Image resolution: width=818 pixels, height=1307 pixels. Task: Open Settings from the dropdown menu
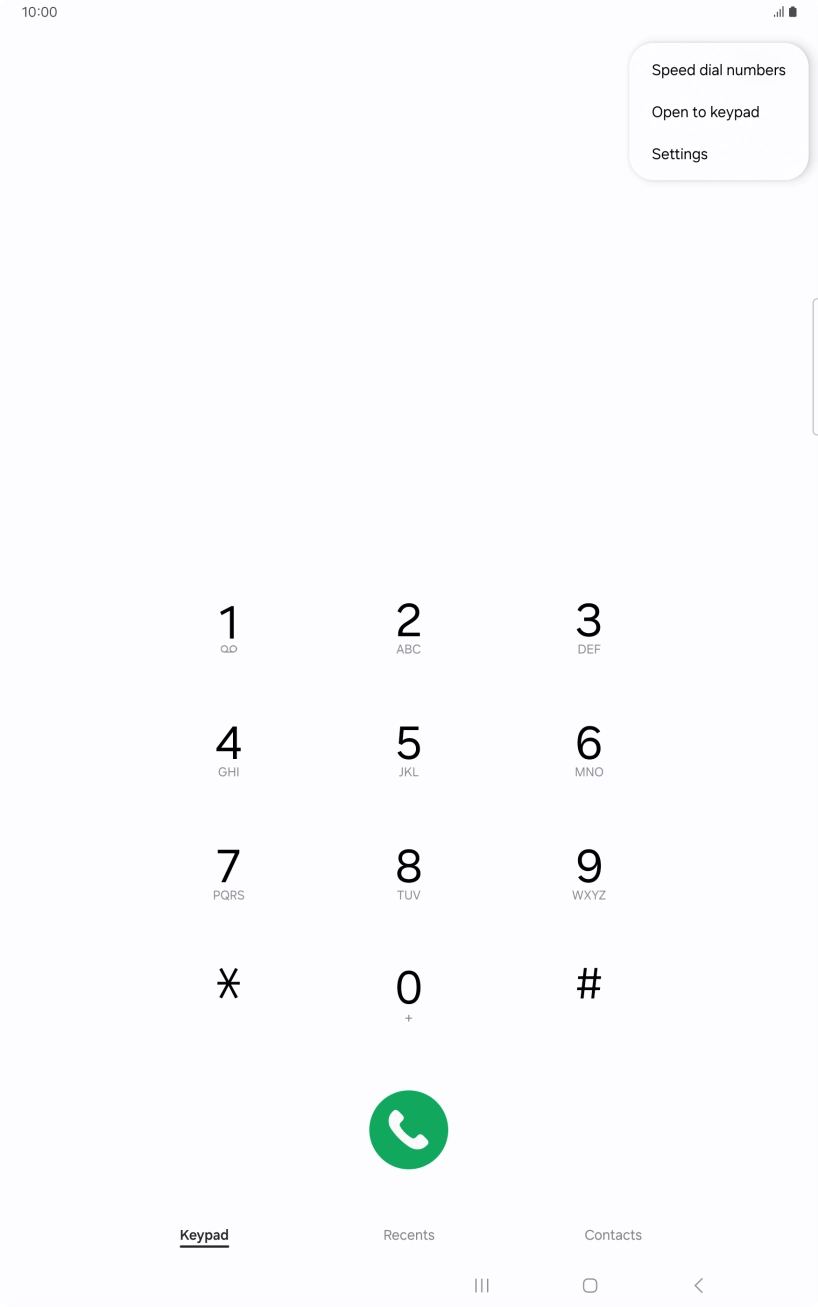click(x=679, y=154)
